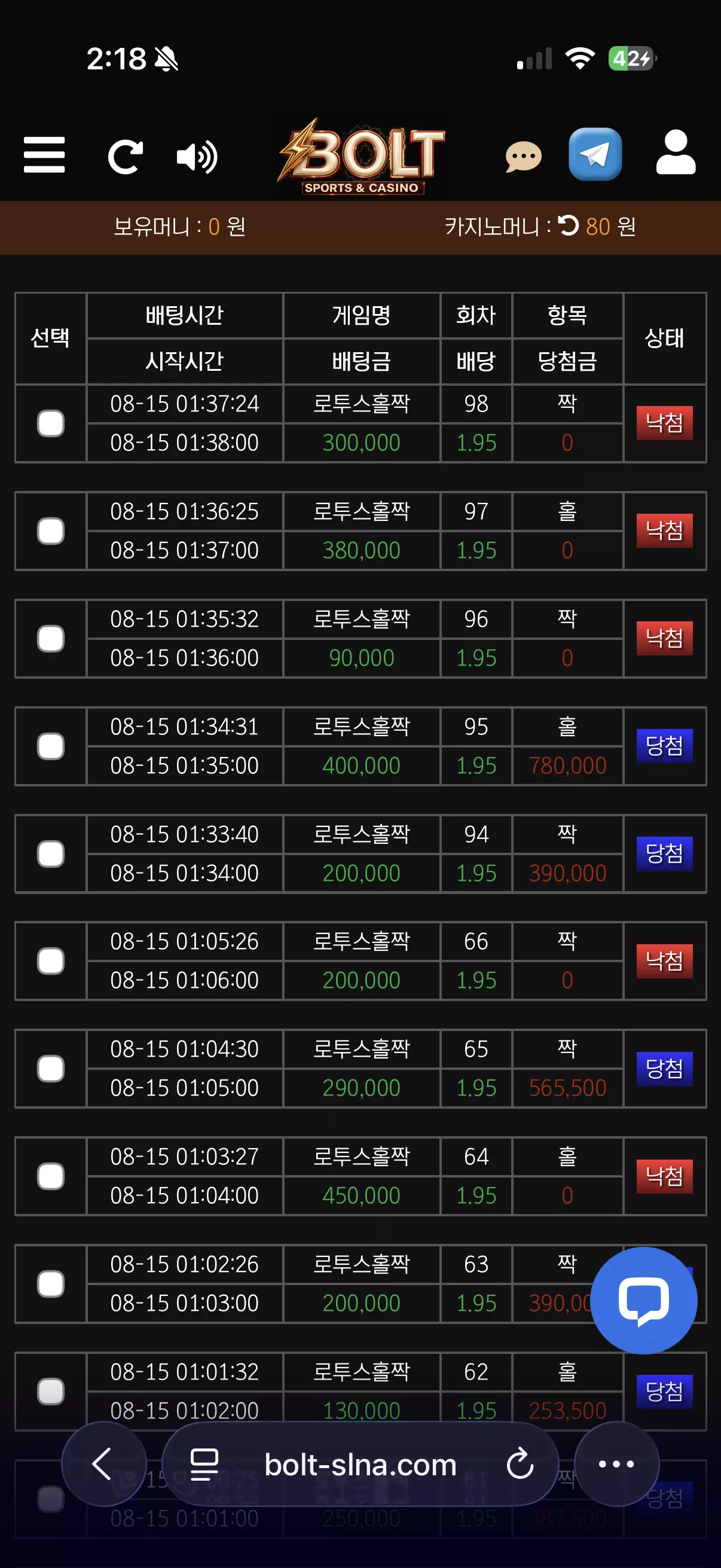Open the Telegram channel icon

coord(595,154)
